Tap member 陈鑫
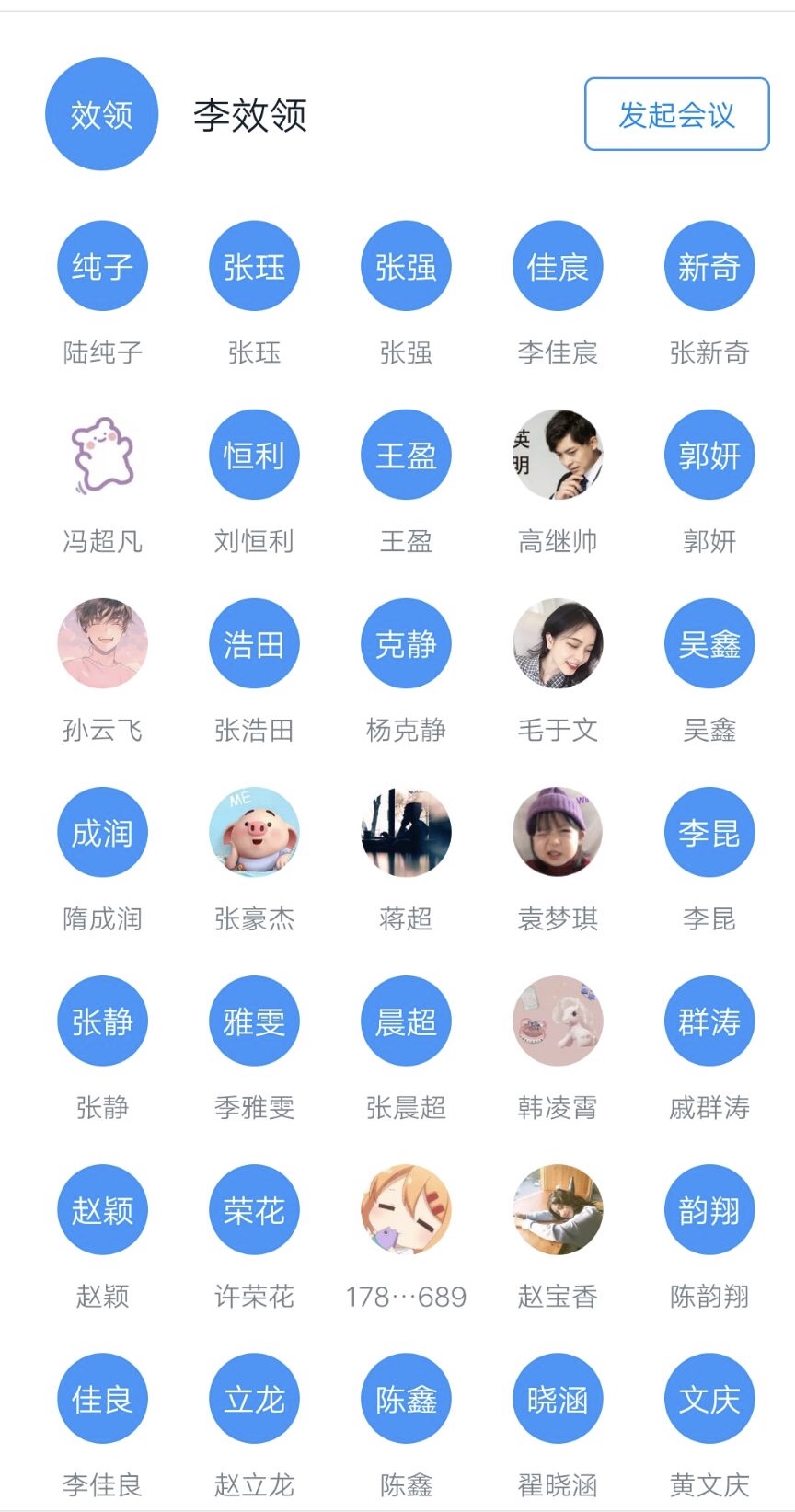795x1512 pixels. [x=406, y=1398]
